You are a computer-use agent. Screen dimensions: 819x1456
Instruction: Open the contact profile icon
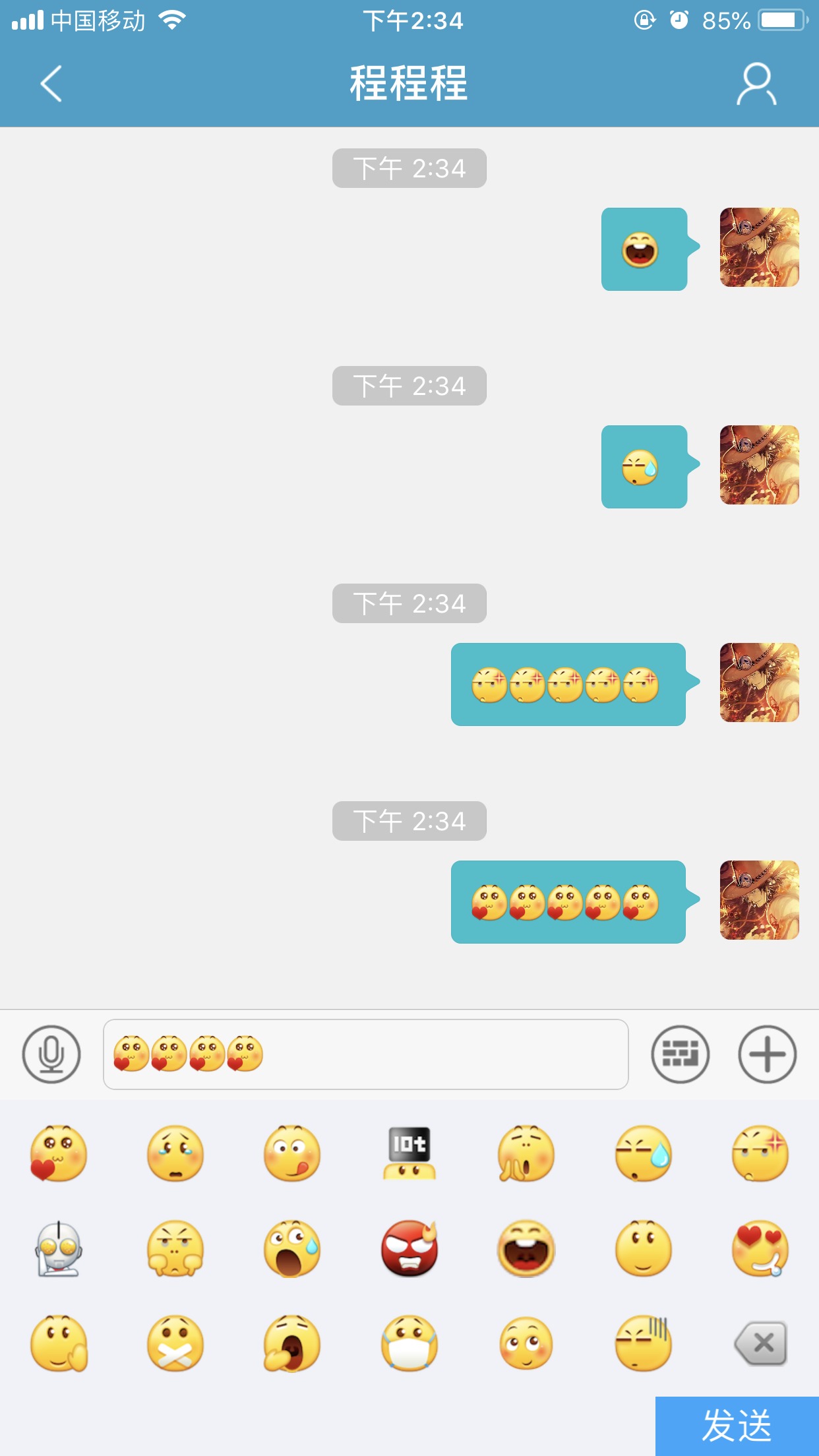click(756, 84)
